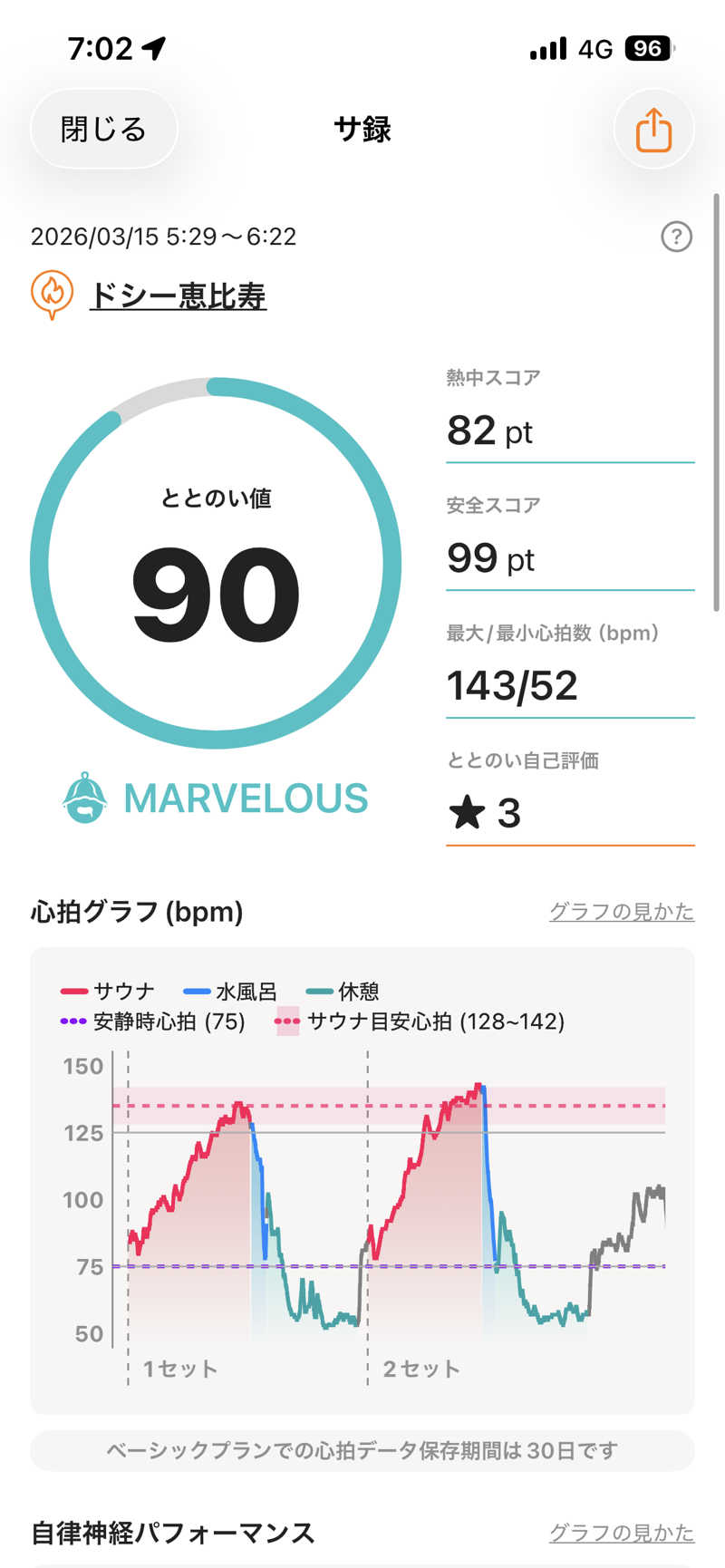Edit the ととのい自己評価 star rating
This screenshot has height=1568, width=725.
569,812
